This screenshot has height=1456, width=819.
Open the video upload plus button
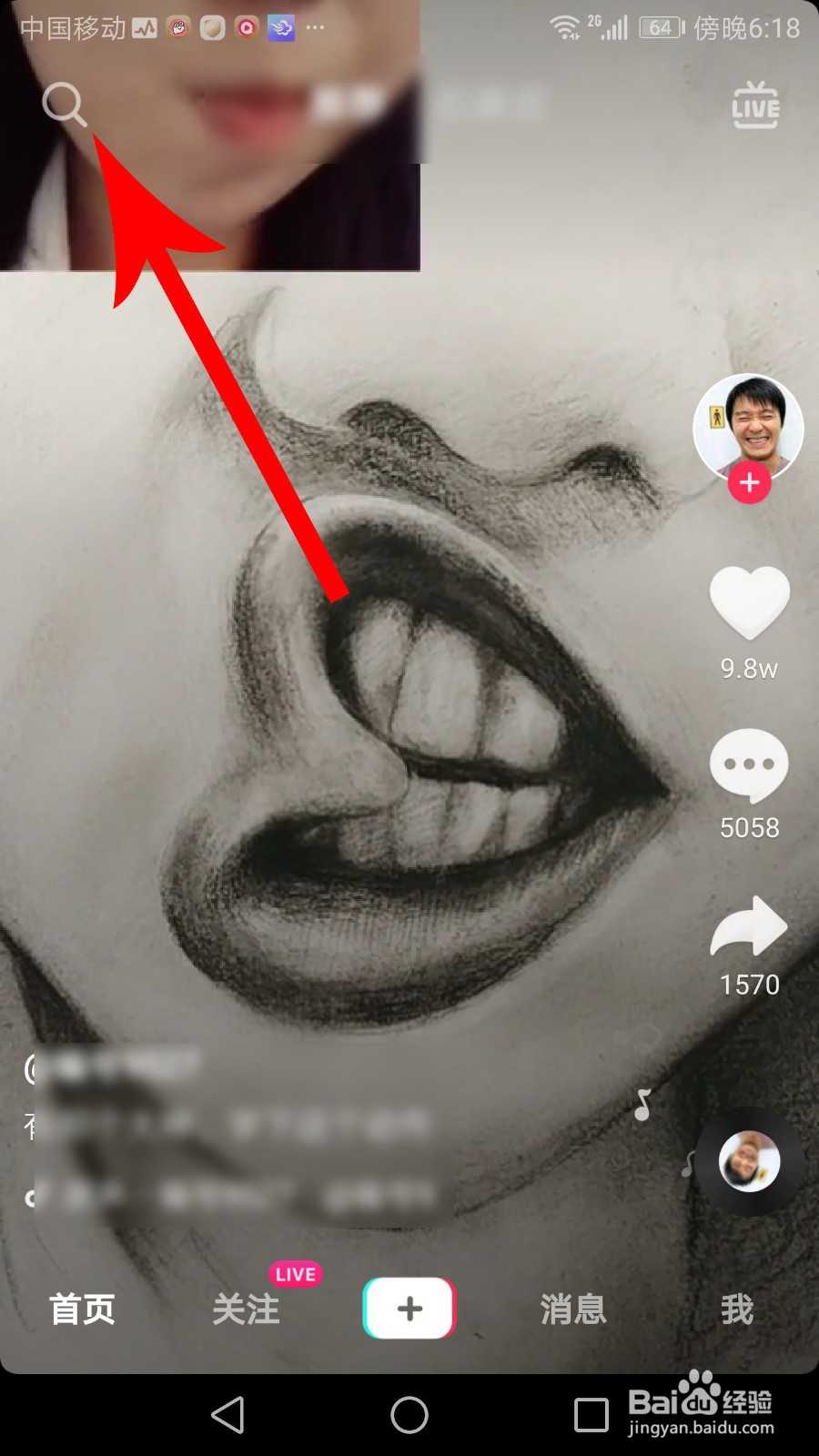tap(409, 1308)
